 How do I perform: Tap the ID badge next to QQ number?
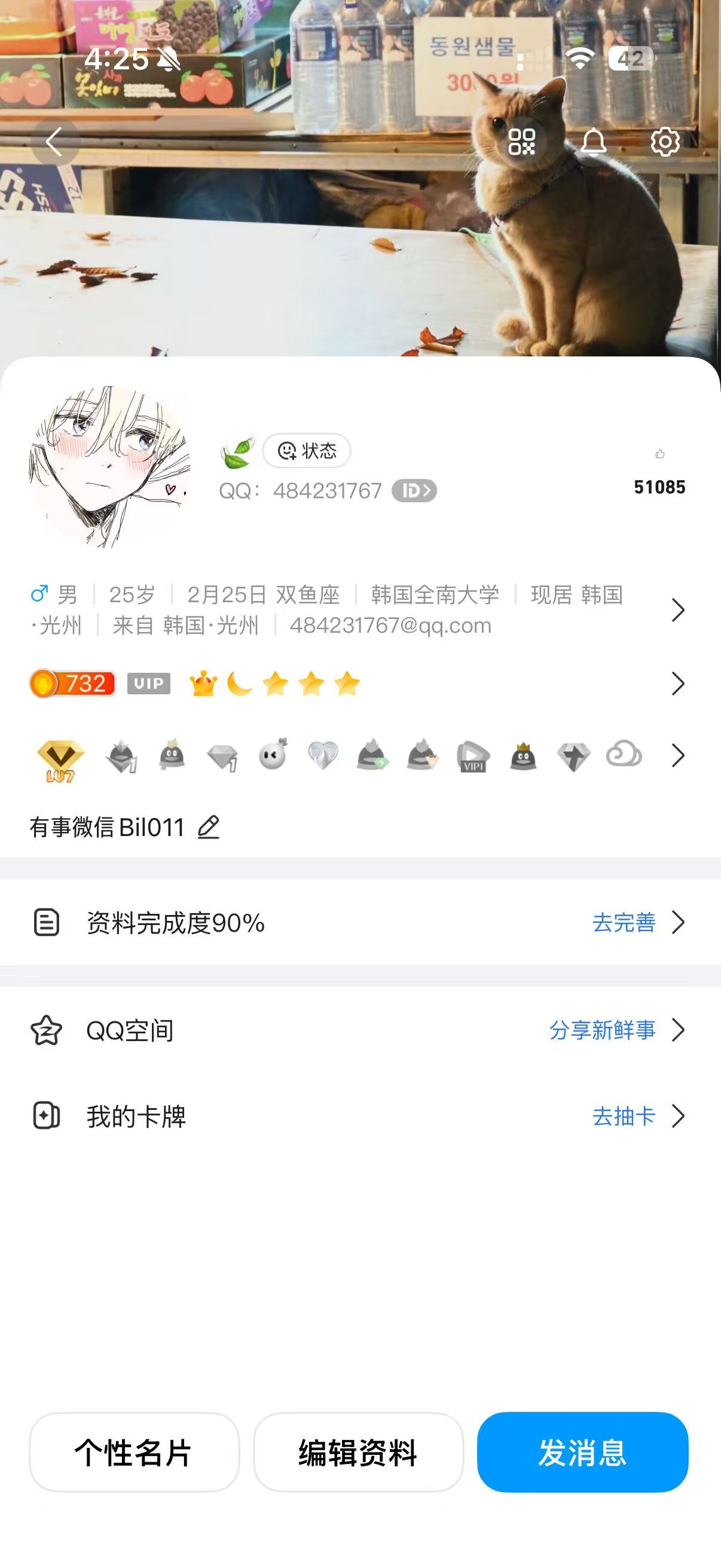pos(414,490)
